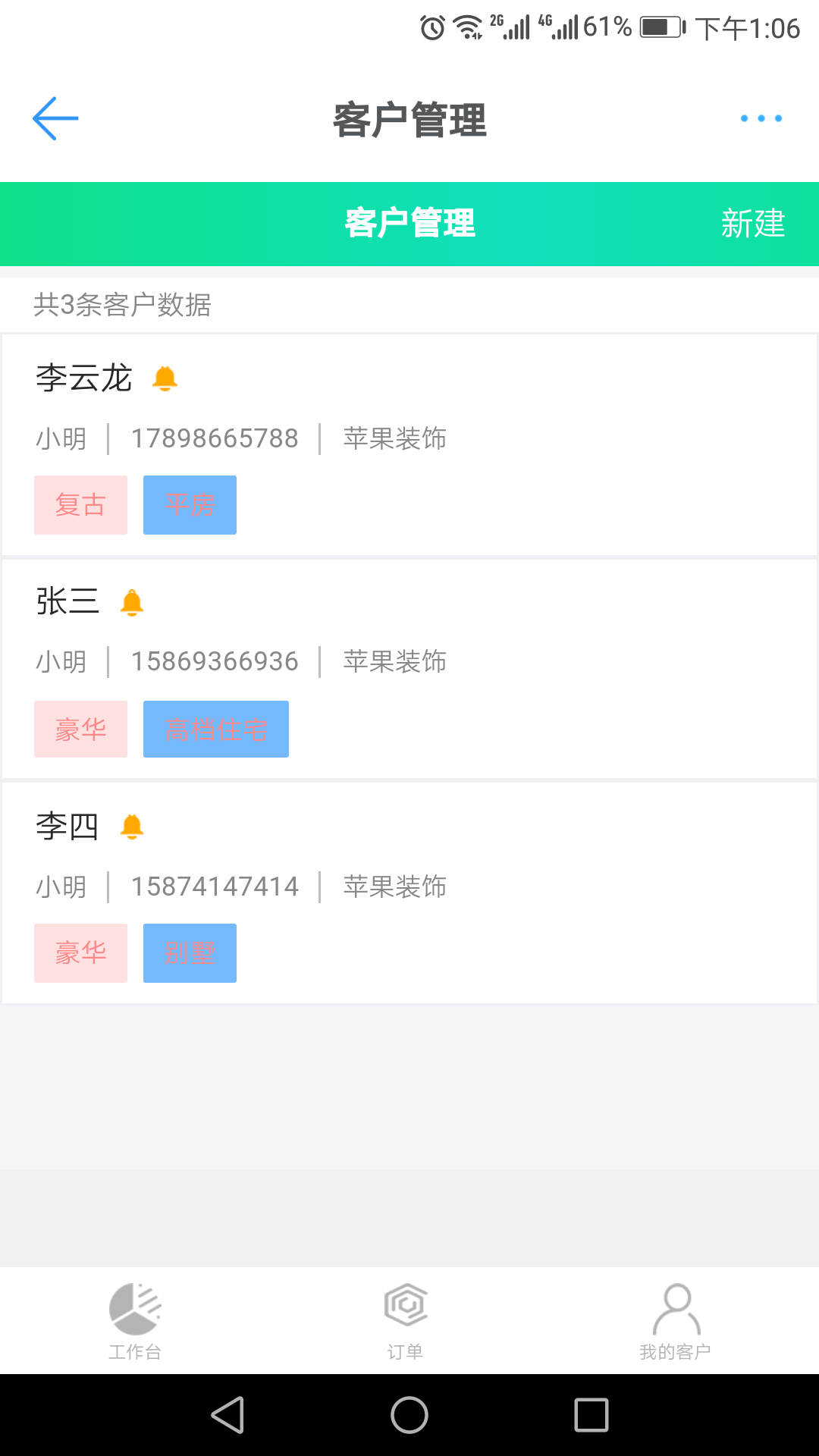819x1456 pixels.
Task: Go back using the blue arrow
Action: pos(55,118)
